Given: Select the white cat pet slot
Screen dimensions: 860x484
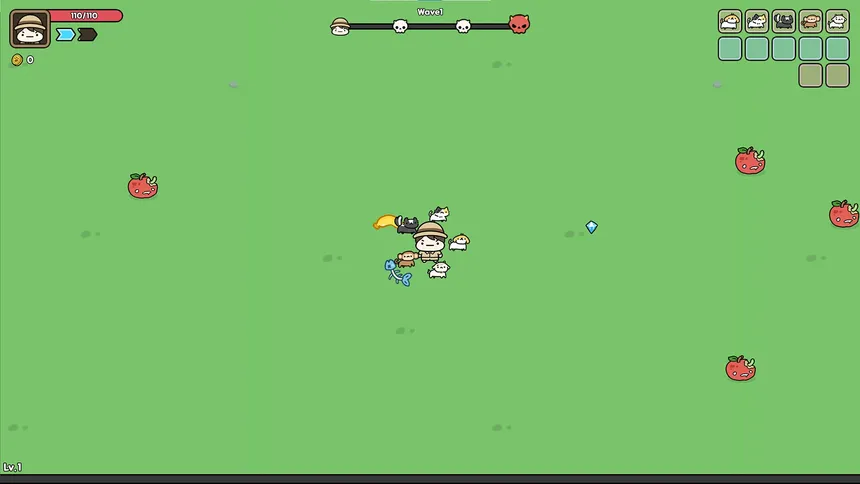Looking at the screenshot, I should coord(837,21).
